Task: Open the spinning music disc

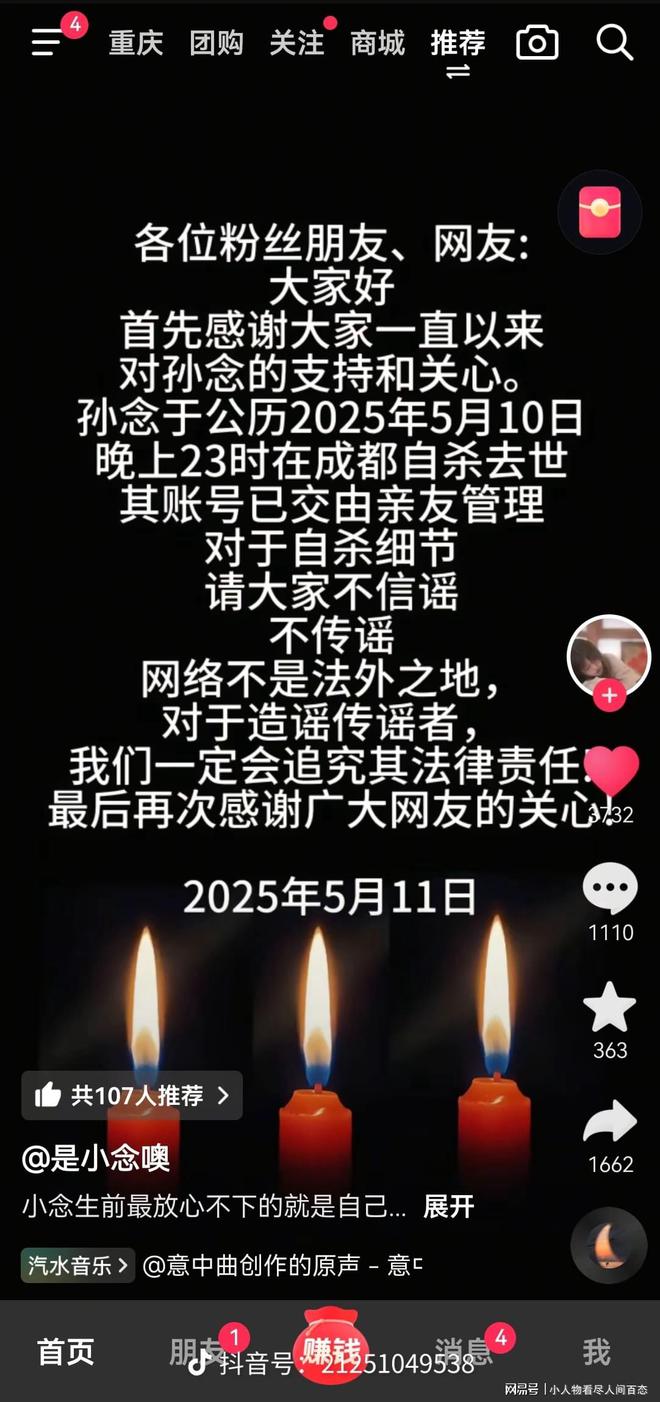Action: pos(609,1246)
